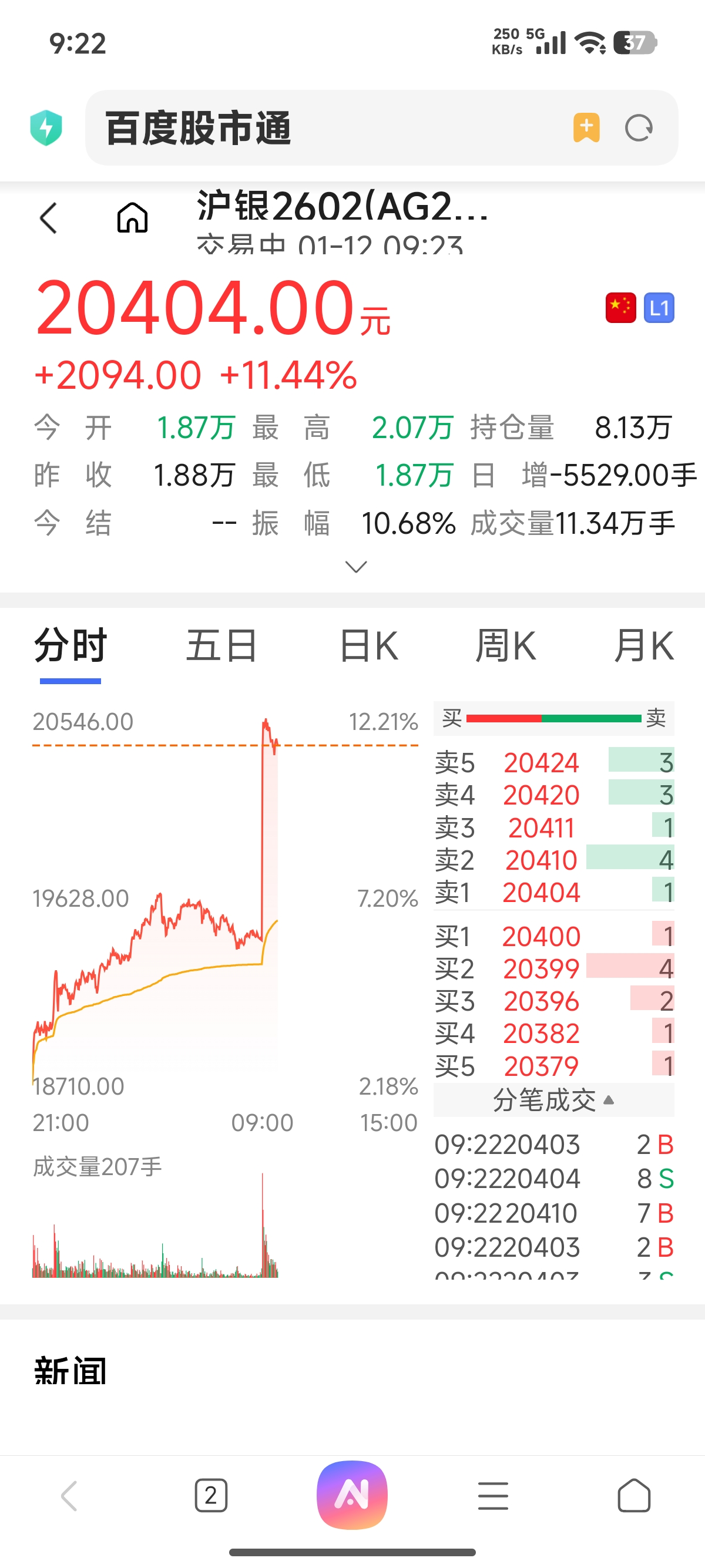Viewport: 705px width, 1568px height.
Task: Go to the browser home page
Action: tap(634, 1496)
